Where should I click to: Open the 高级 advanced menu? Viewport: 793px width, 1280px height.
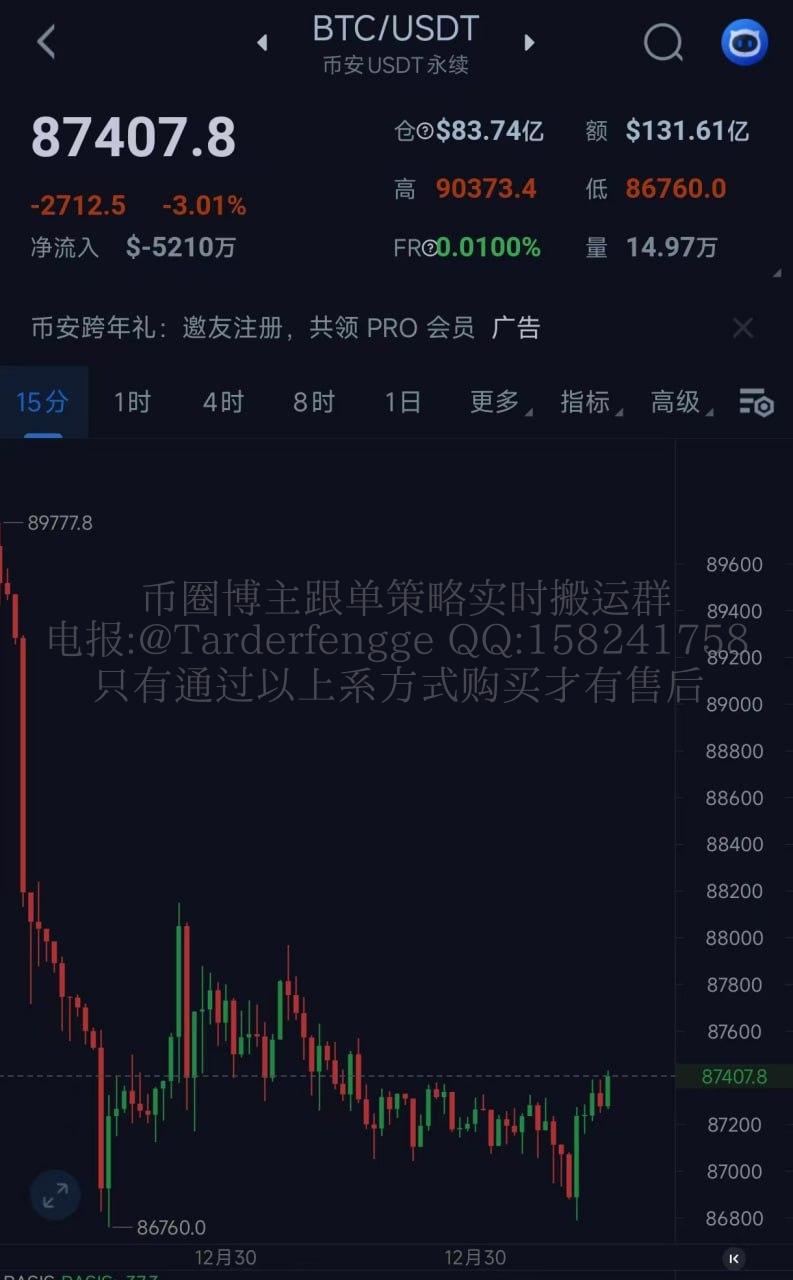[x=678, y=402]
